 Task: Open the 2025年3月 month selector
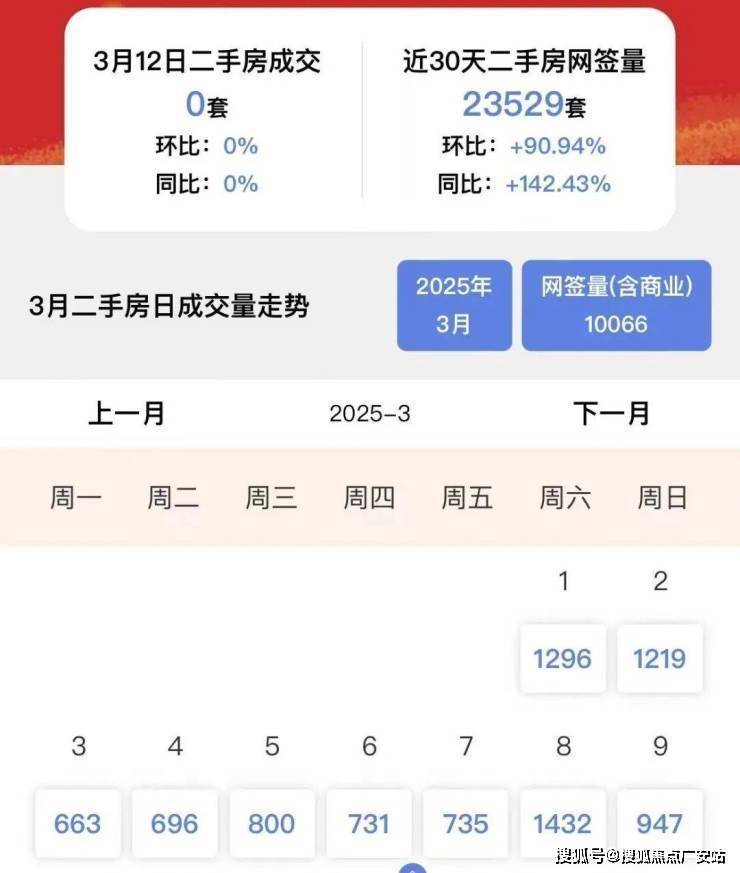[x=454, y=305]
